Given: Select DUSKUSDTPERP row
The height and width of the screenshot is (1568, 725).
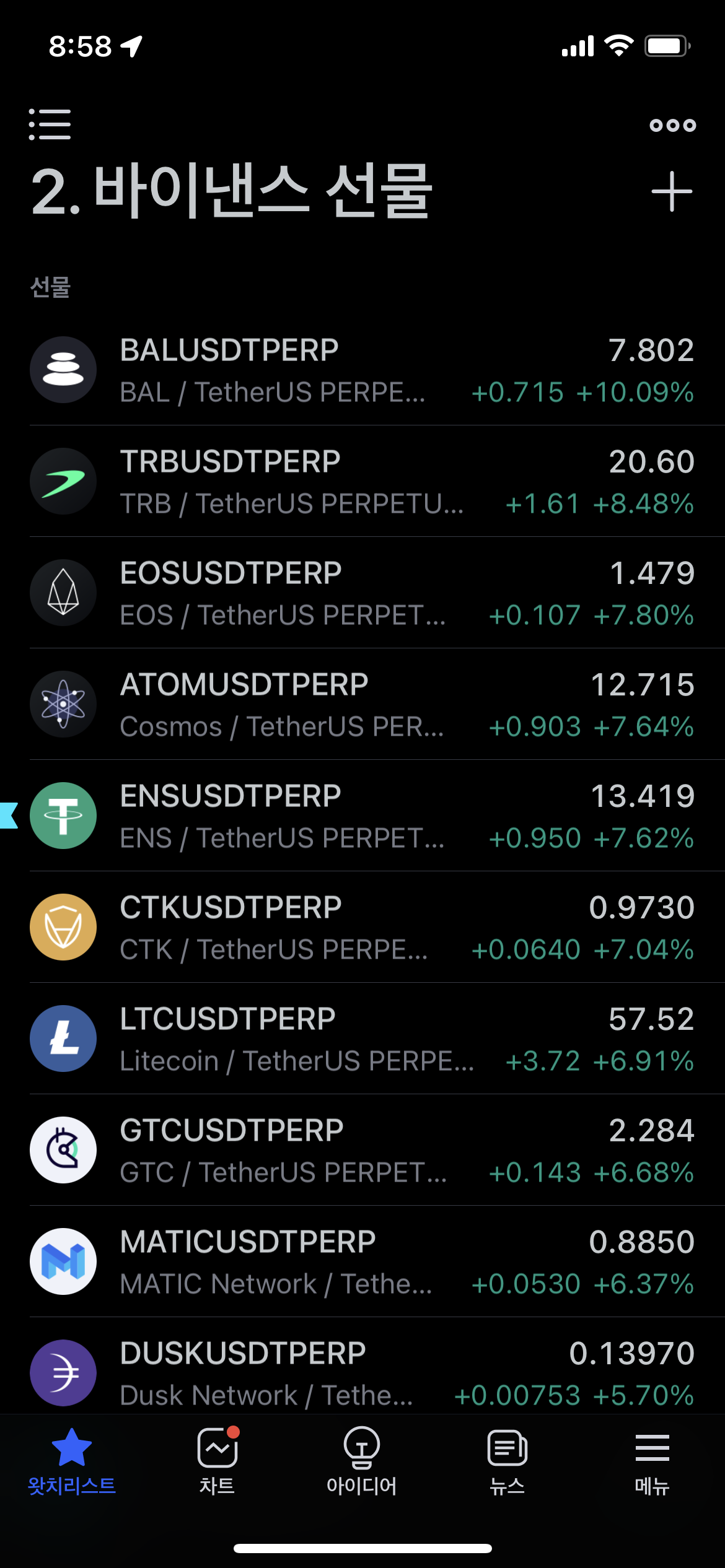Looking at the screenshot, I should click(362, 1366).
